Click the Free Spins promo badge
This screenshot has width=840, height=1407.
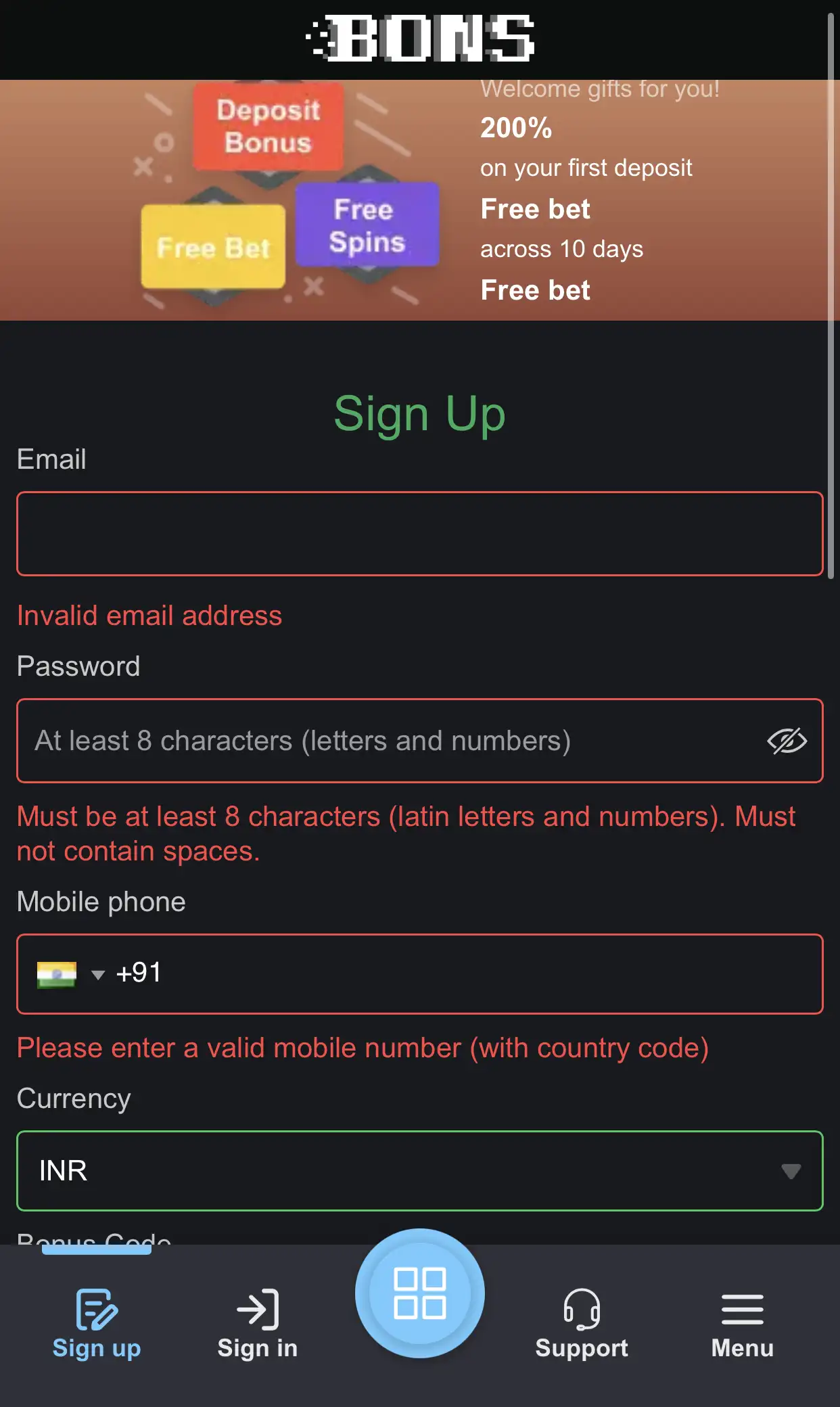click(x=366, y=225)
